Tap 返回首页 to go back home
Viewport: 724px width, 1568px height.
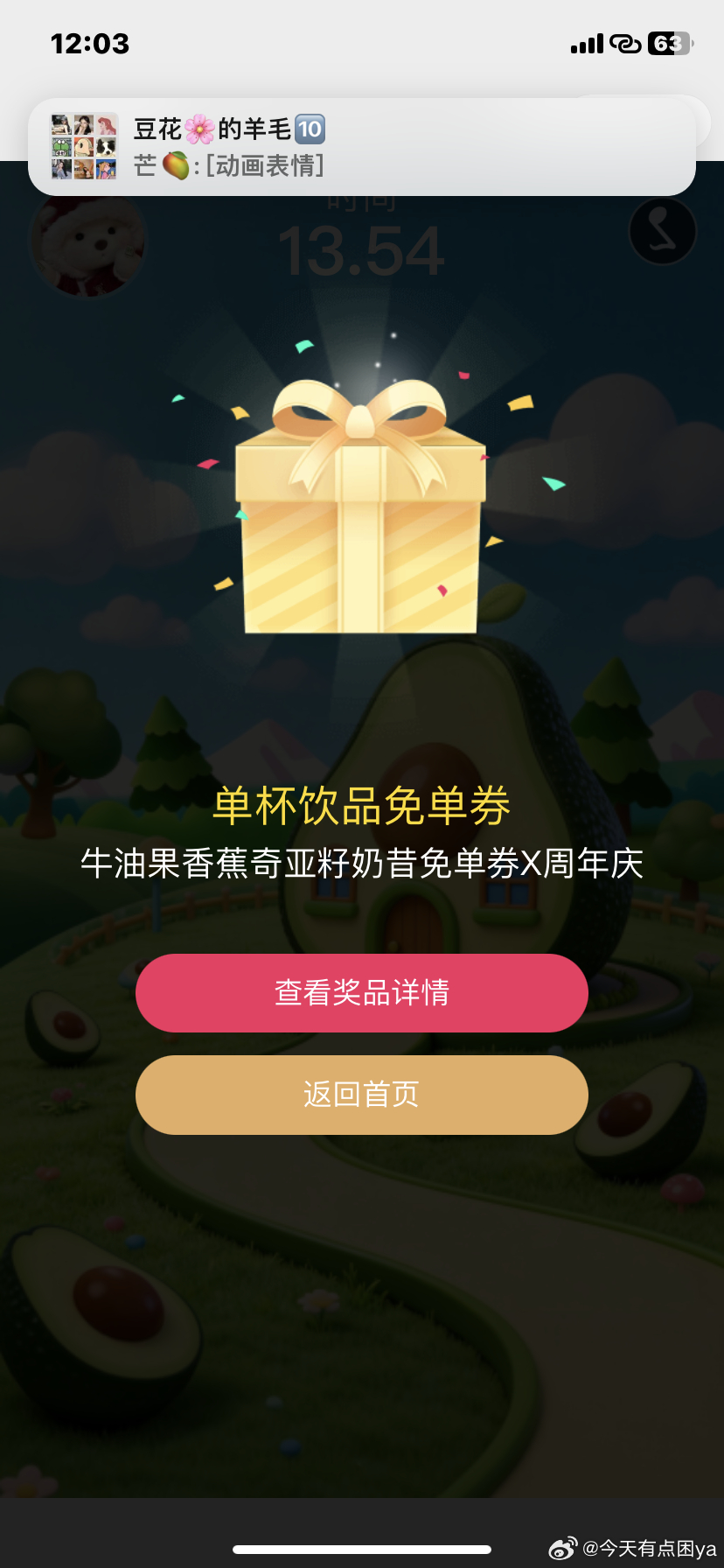click(x=361, y=1095)
